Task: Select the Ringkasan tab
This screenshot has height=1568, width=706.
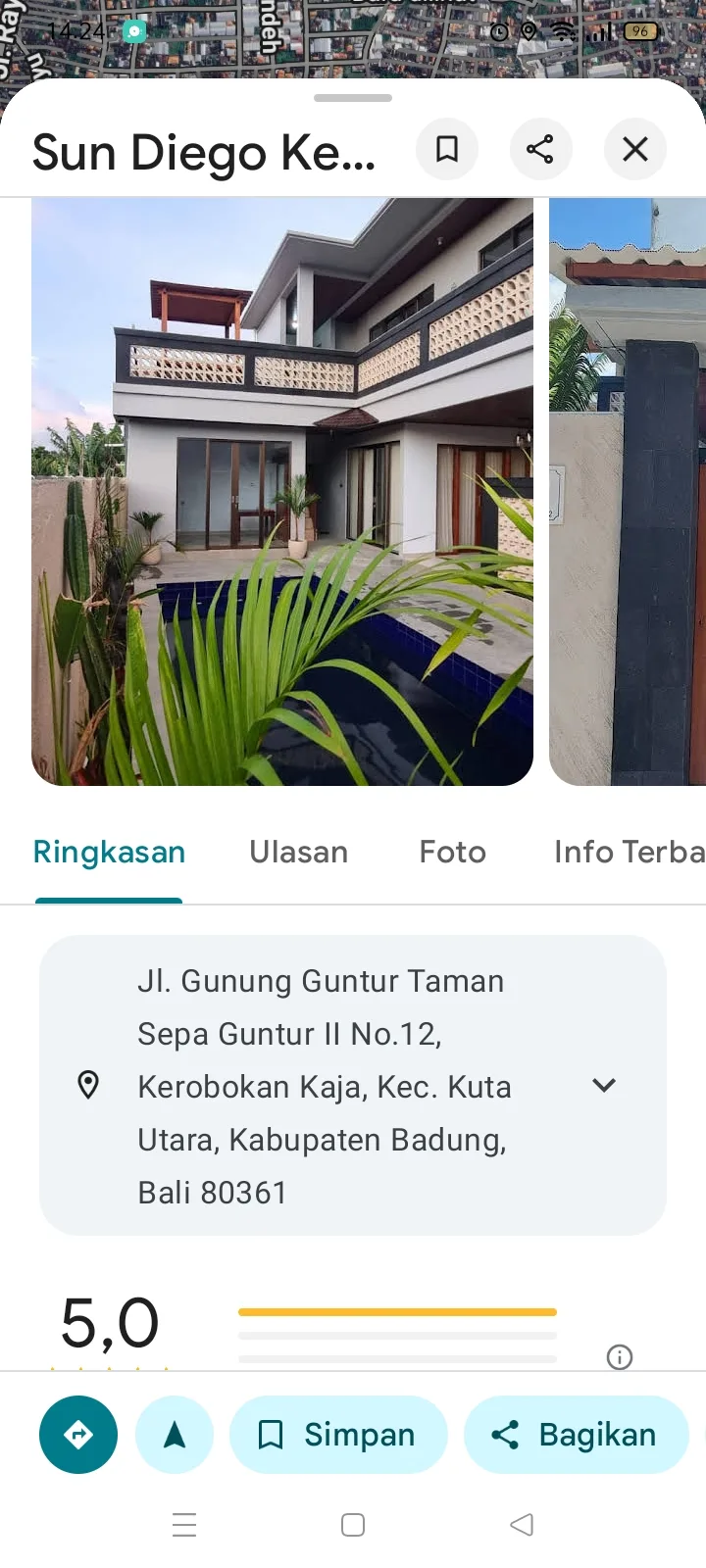Action: [109, 852]
